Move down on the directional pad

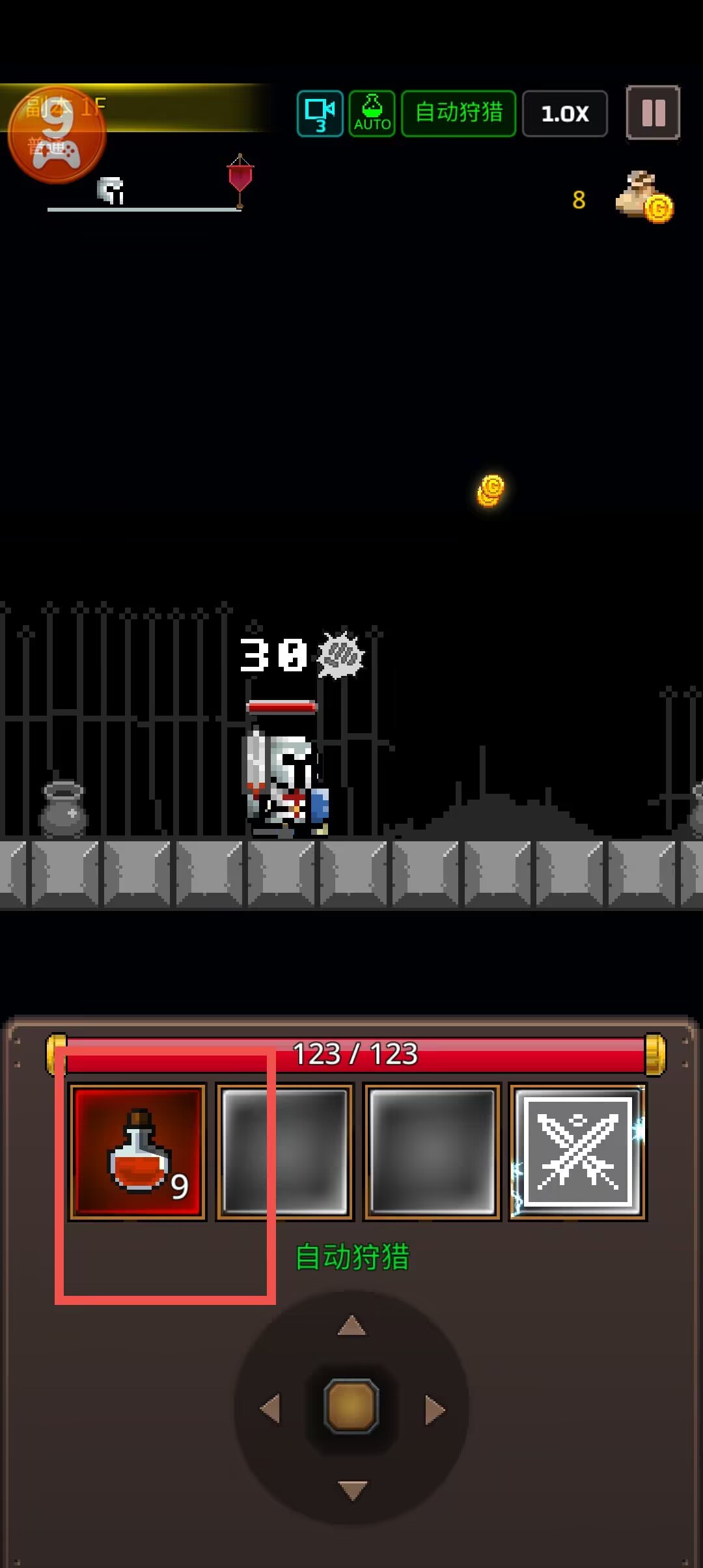(353, 1491)
